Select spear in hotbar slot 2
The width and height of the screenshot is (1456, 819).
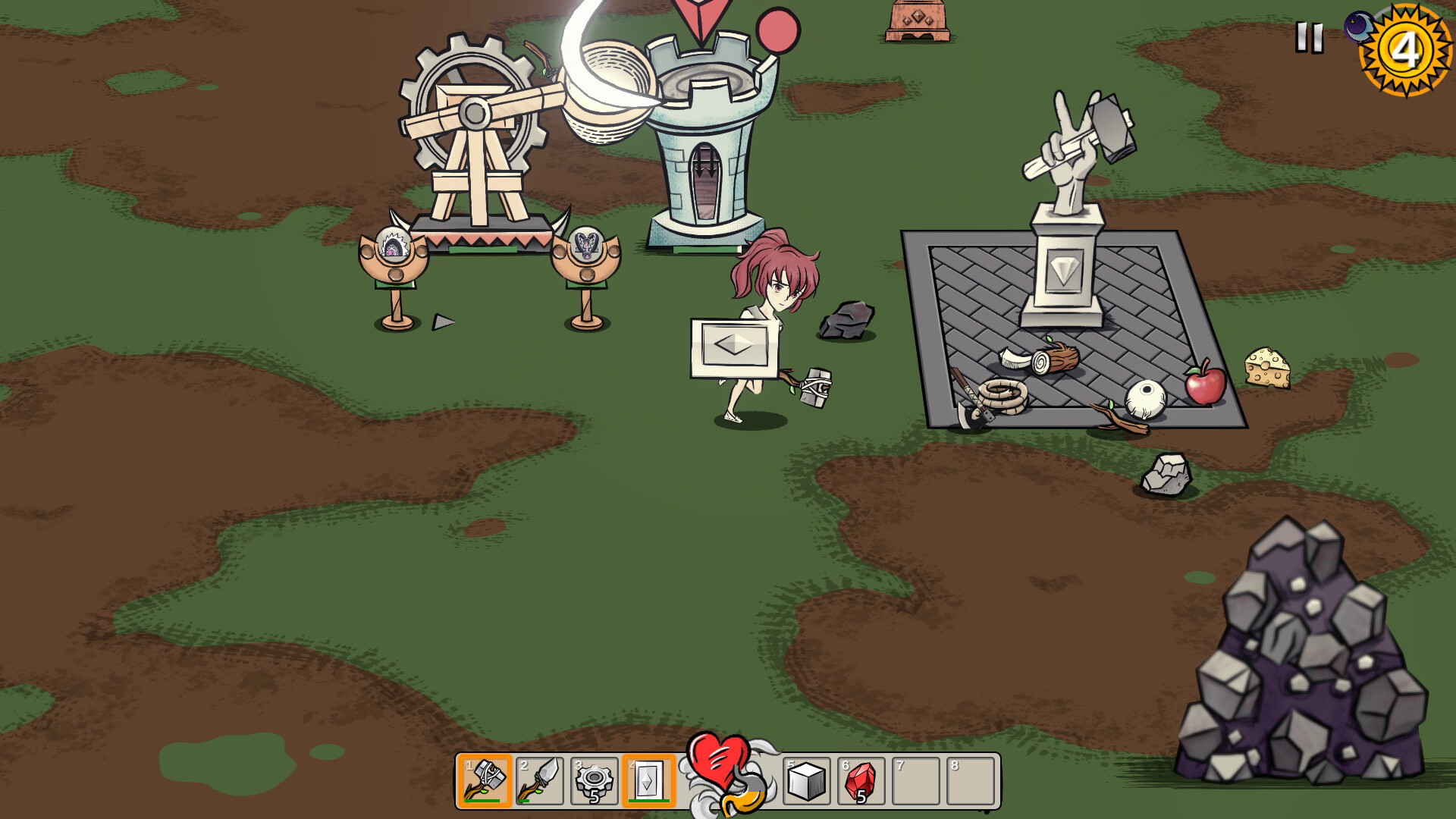(x=540, y=781)
